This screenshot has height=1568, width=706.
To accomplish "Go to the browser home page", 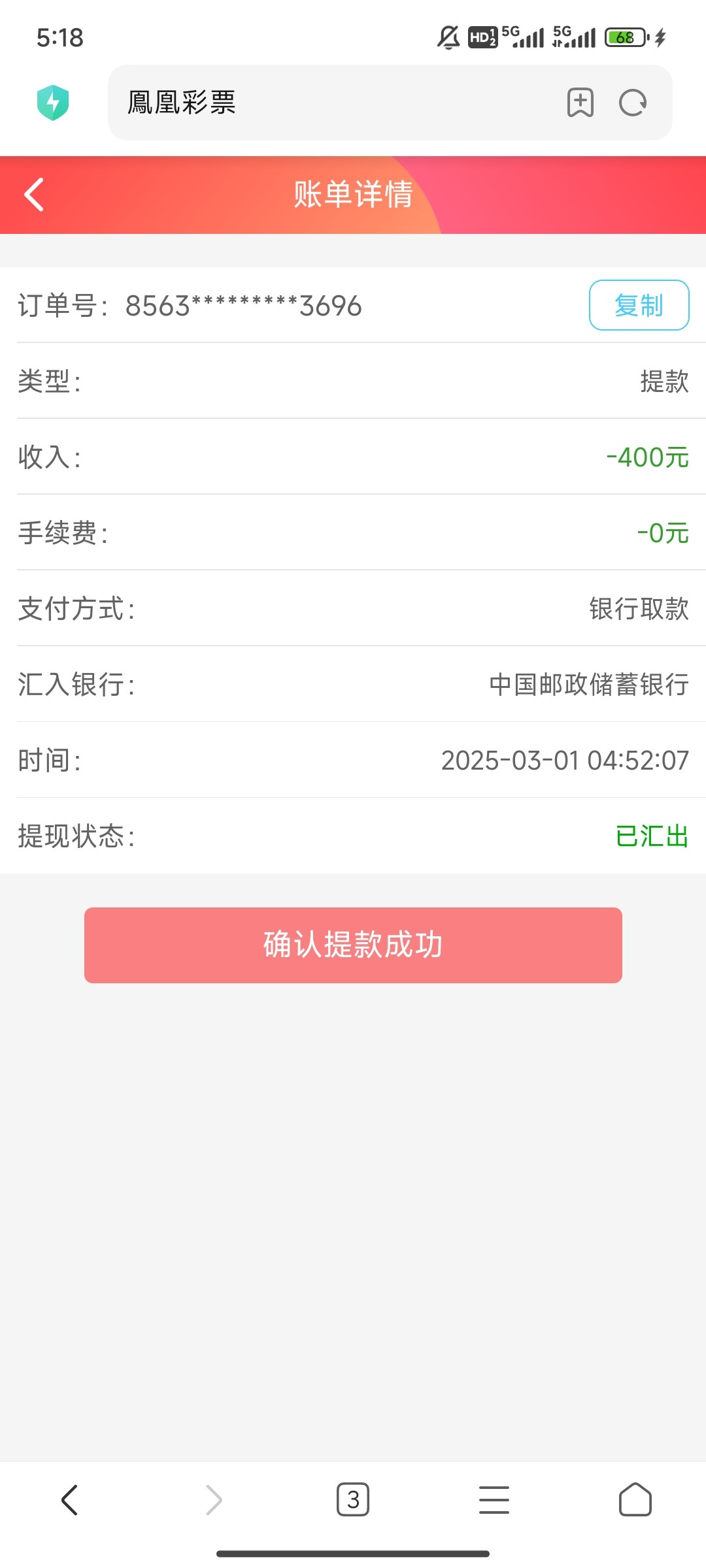I will pyautogui.click(x=635, y=1499).
